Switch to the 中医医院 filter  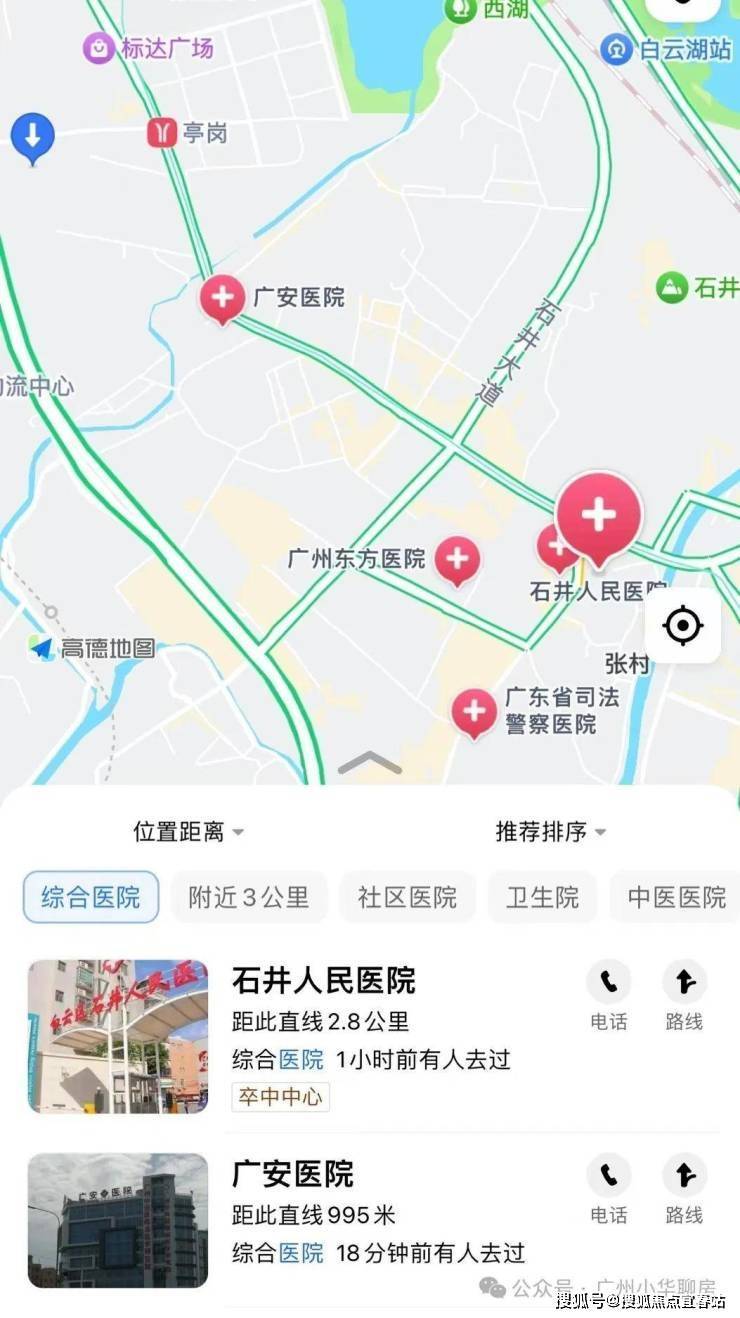(676, 897)
